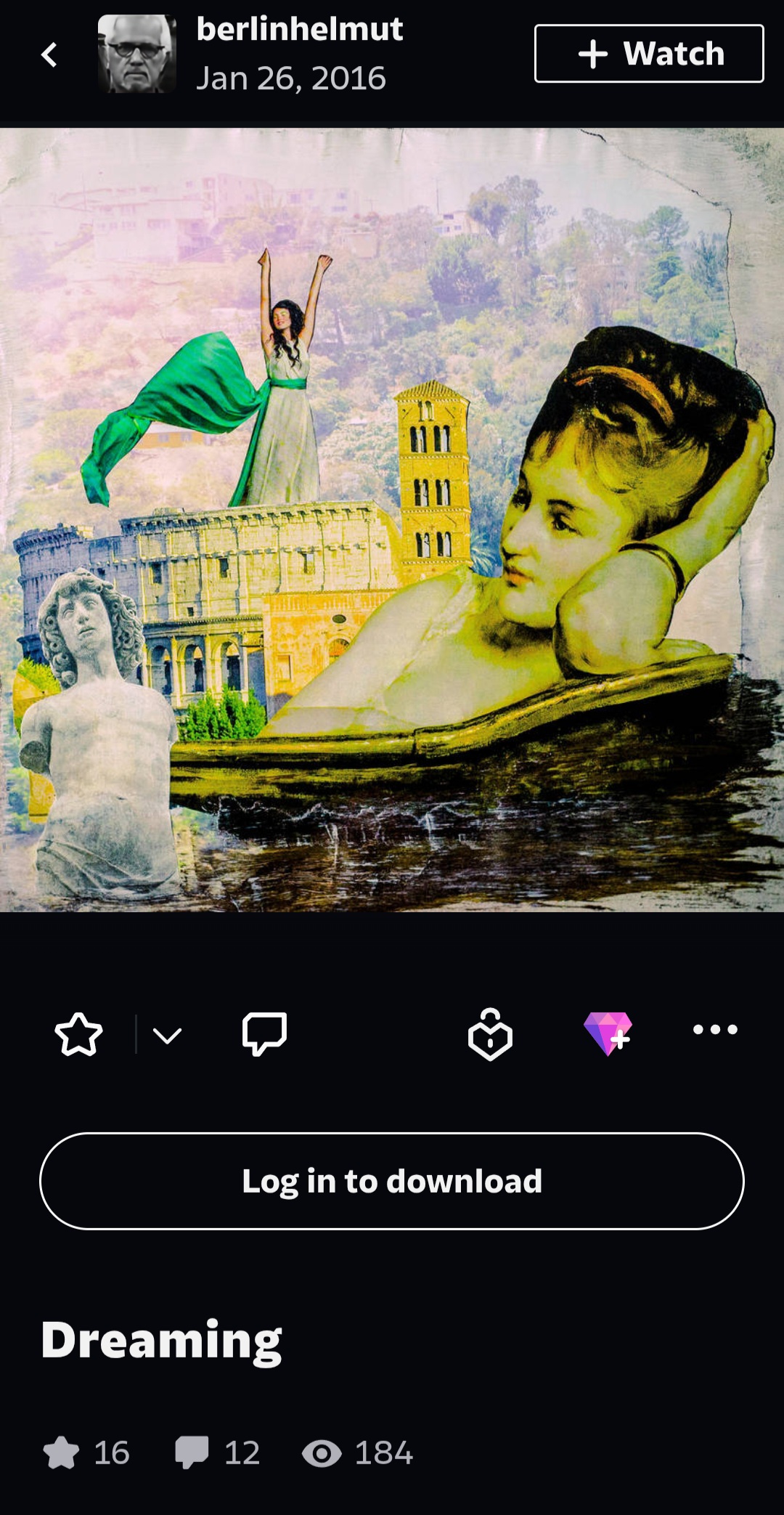Screen dimensions: 784x1515
Task: Open the comments speech bubble
Action: coord(264,1033)
